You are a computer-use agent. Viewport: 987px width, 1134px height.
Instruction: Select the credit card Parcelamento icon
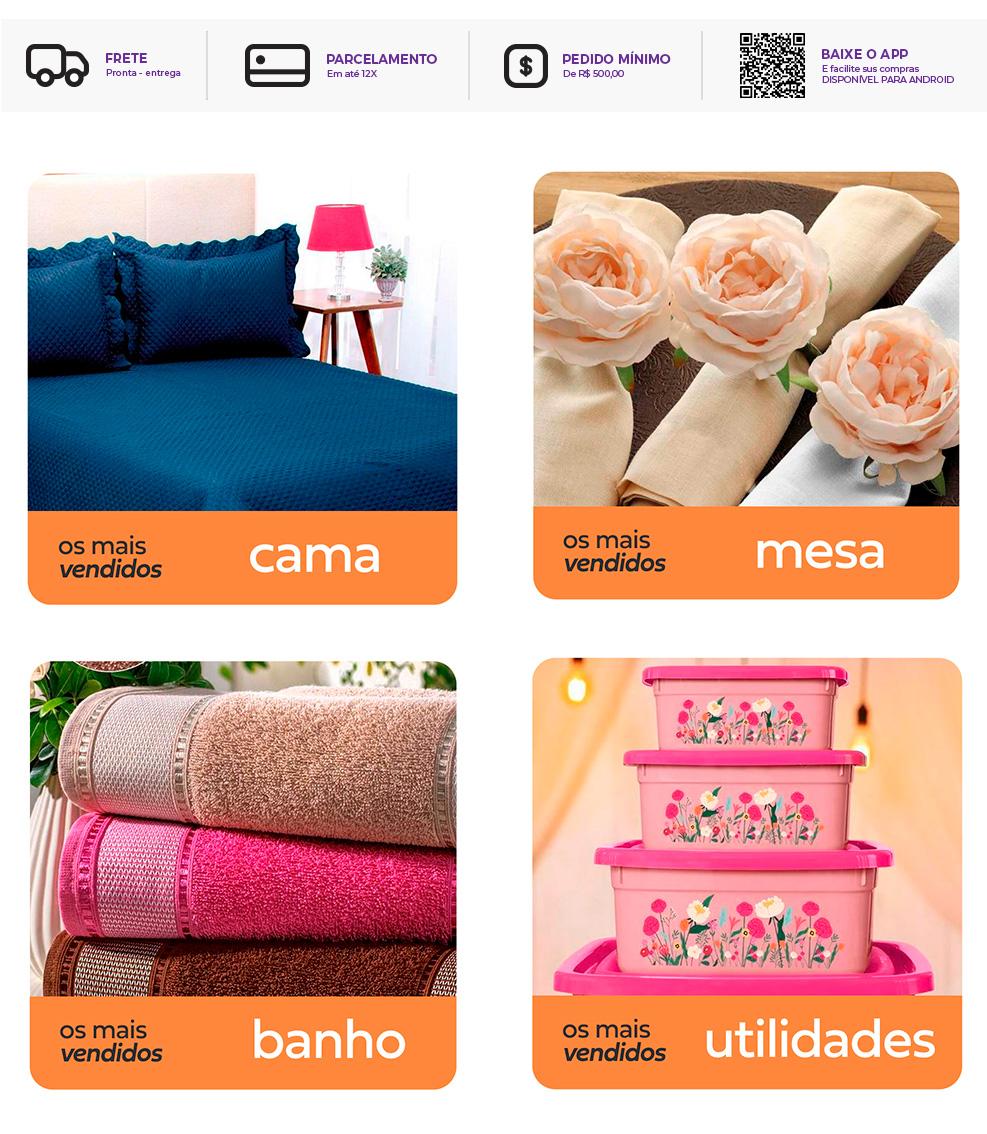[x=278, y=65]
